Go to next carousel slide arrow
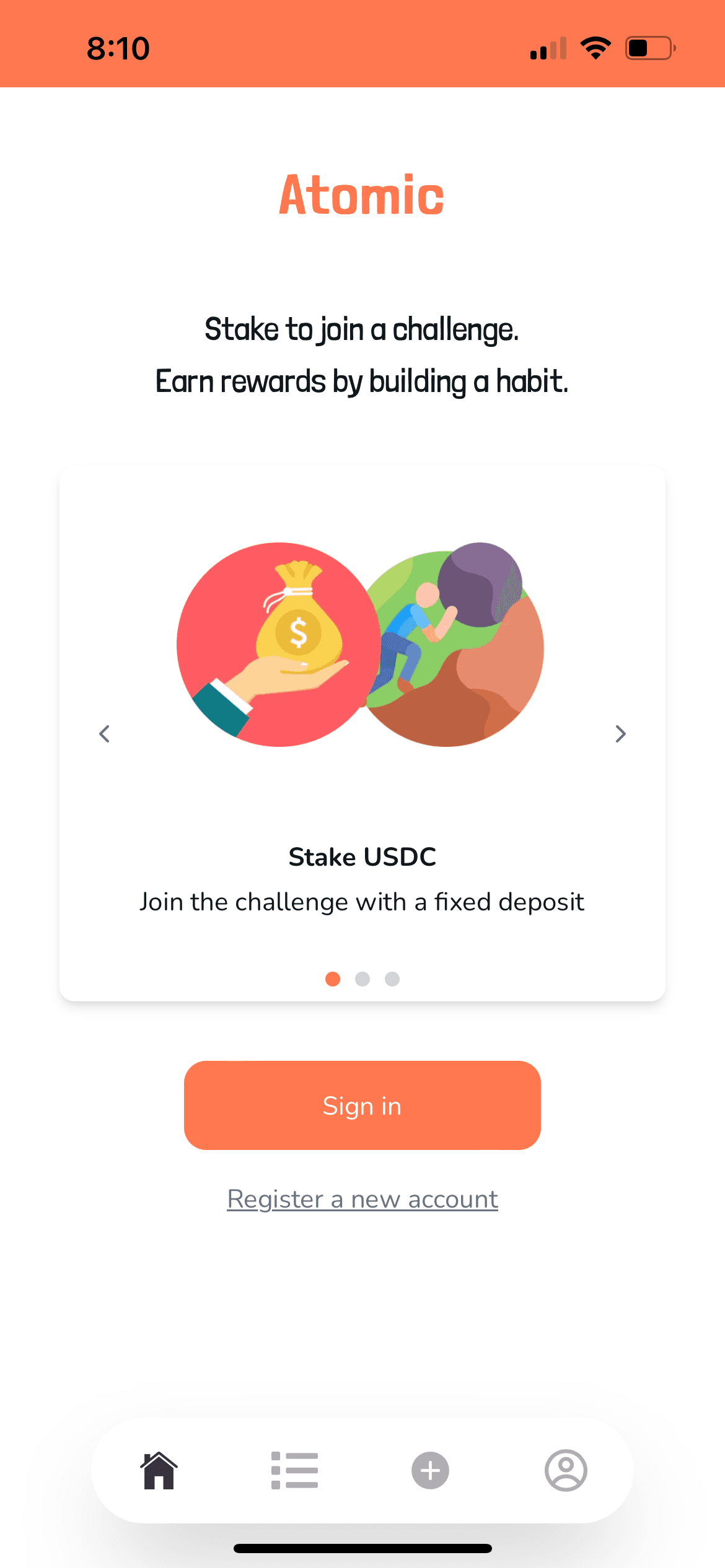 (x=620, y=734)
